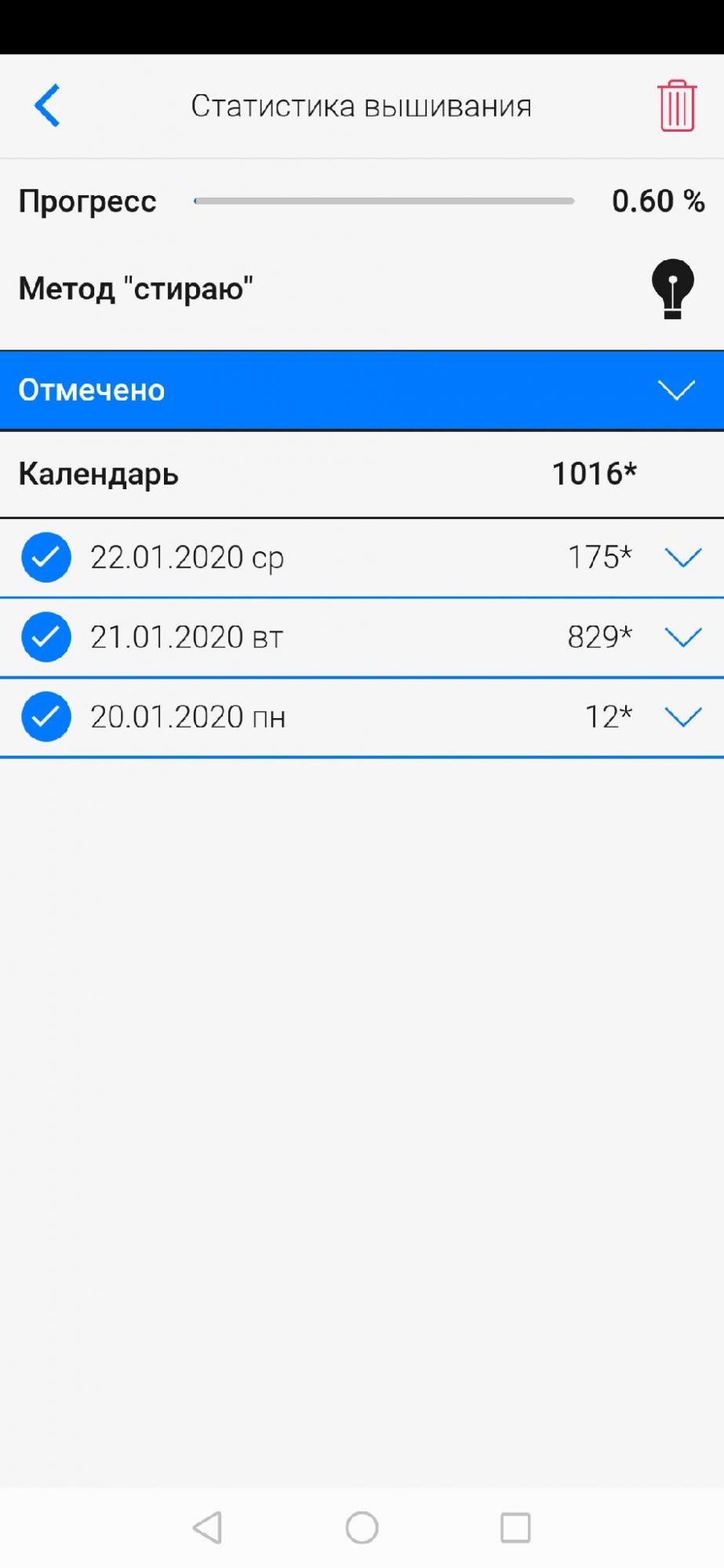The image size is (724, 1568).
Task: Expand details for 20.01.2020
Action: point(682,717)
